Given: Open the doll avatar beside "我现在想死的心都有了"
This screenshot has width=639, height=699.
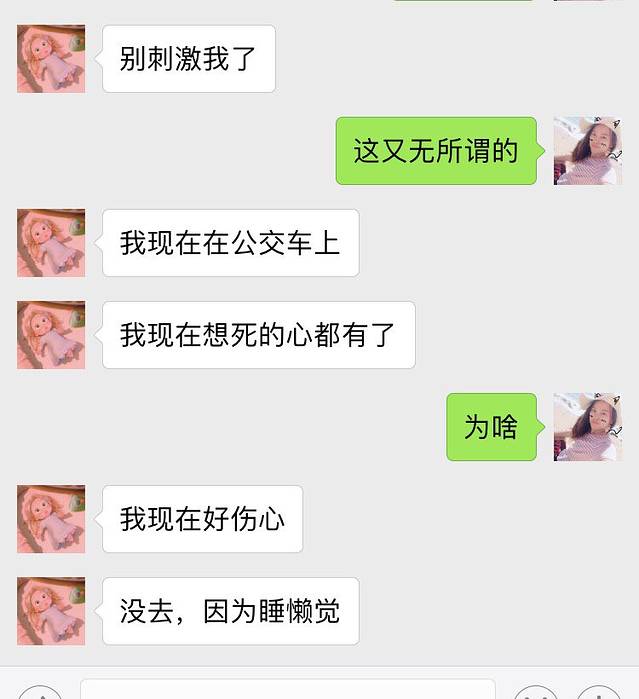Looking at the screenshot, I should click(x=51, y=335).
